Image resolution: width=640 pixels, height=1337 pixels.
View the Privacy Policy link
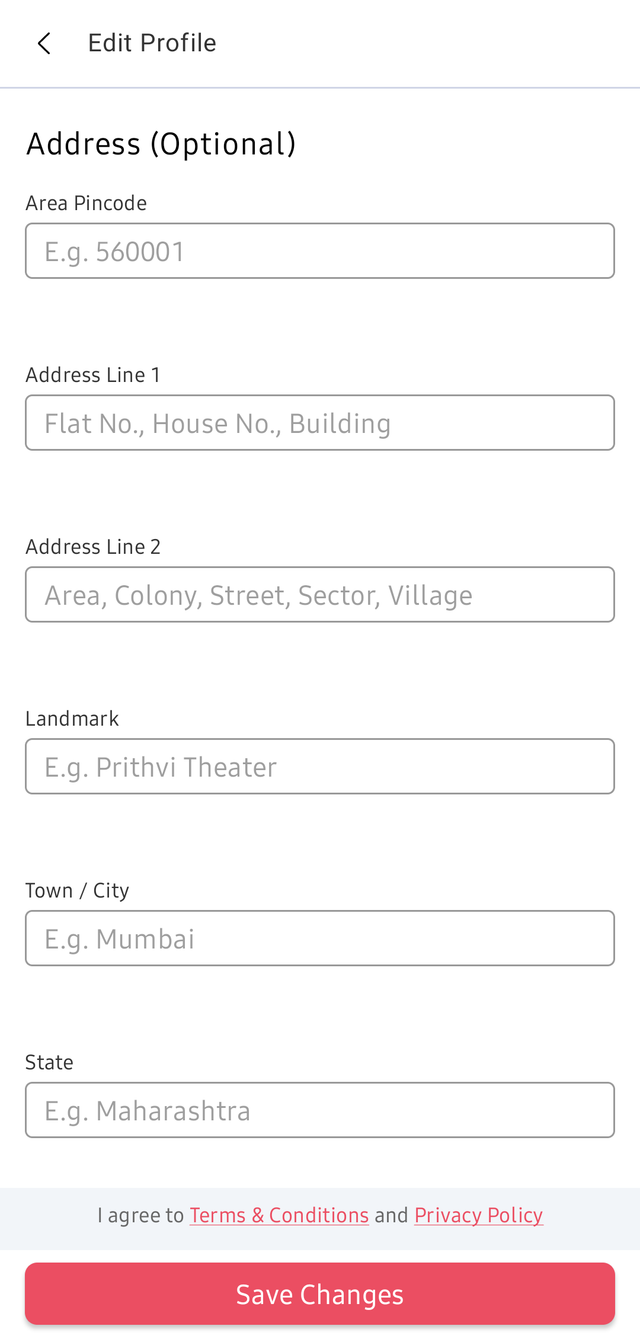478,1216
